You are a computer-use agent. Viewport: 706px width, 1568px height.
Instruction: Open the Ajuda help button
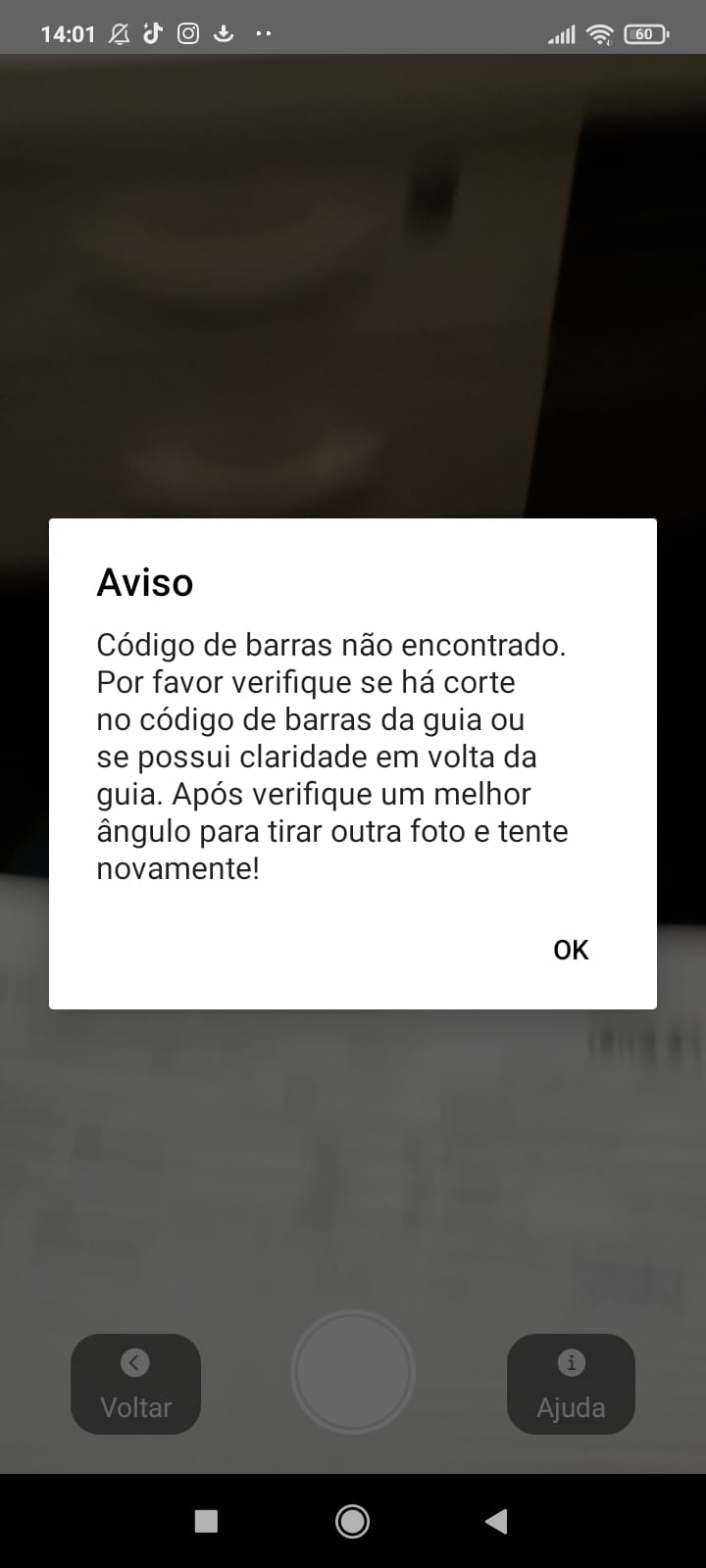click(x=571, y=1384)
